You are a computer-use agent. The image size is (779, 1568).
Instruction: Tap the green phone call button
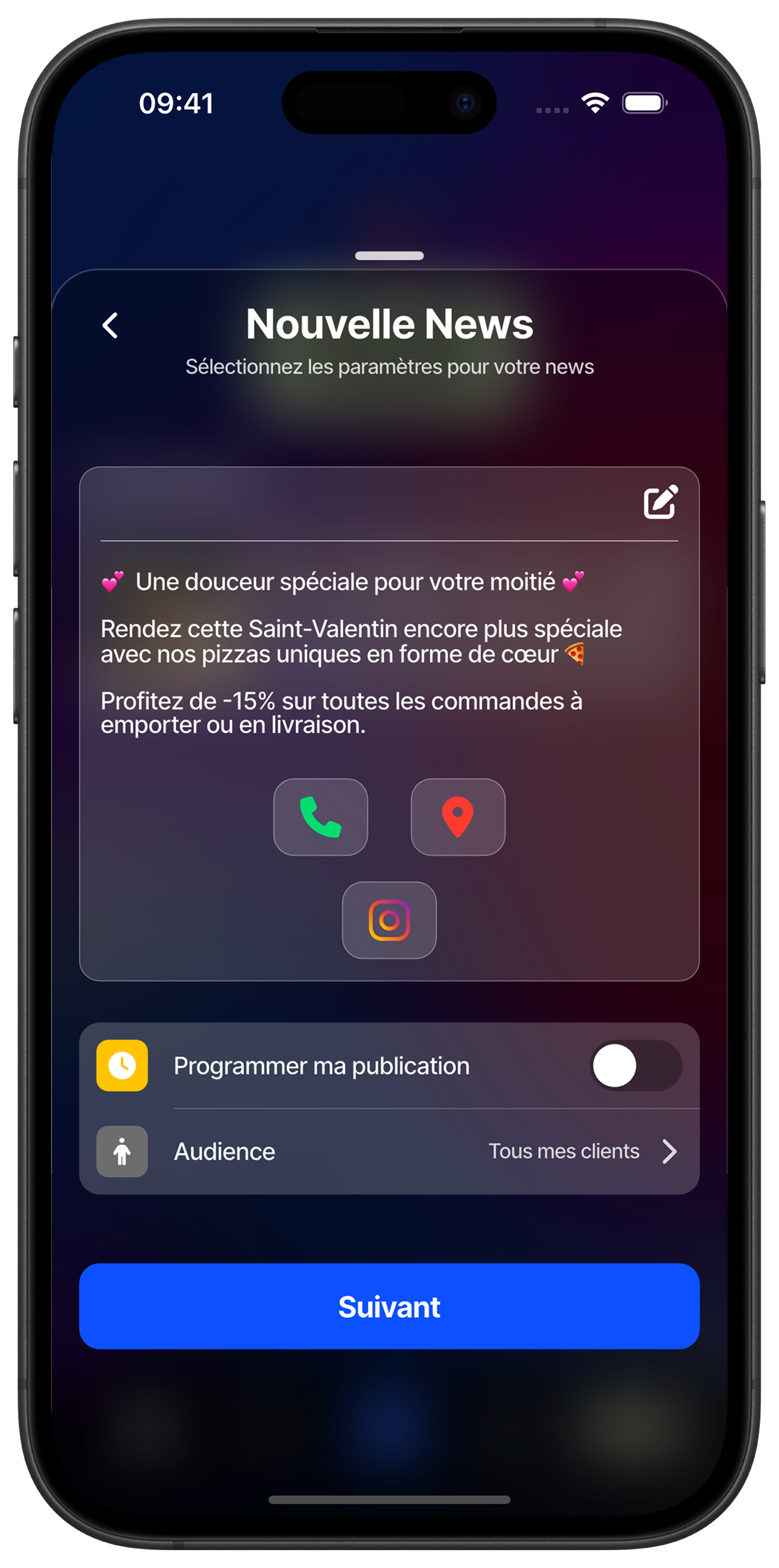(x=321, y=817)
